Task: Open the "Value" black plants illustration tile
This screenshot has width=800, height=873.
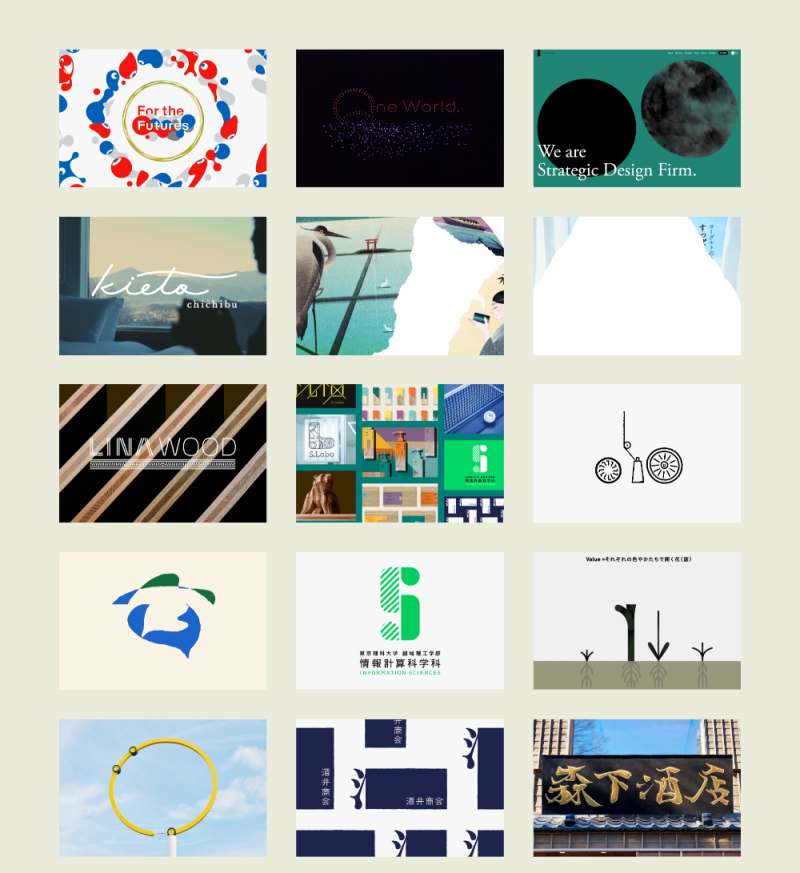Action: (x=637, y=620)
